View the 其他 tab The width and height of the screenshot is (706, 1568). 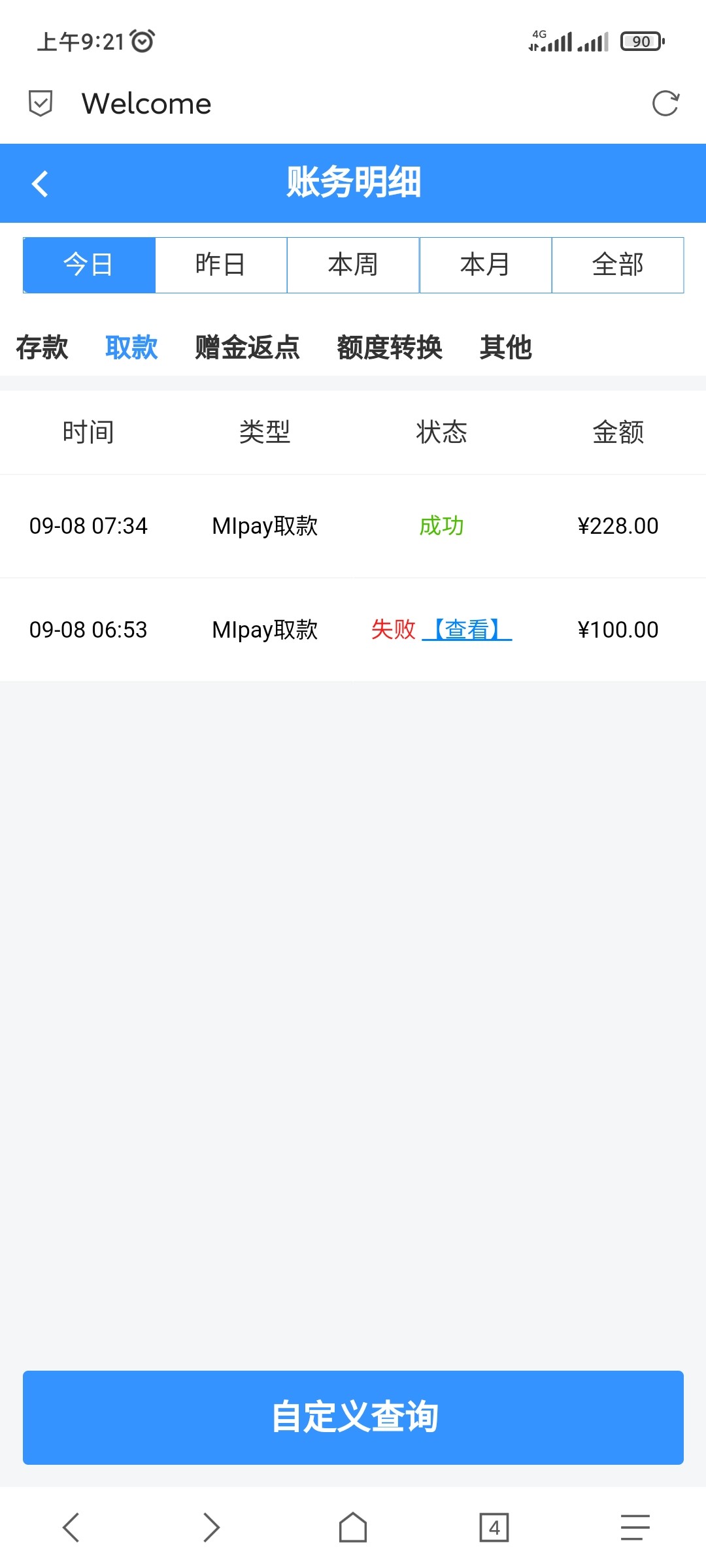pyautogui.click(x=505, y=347)
